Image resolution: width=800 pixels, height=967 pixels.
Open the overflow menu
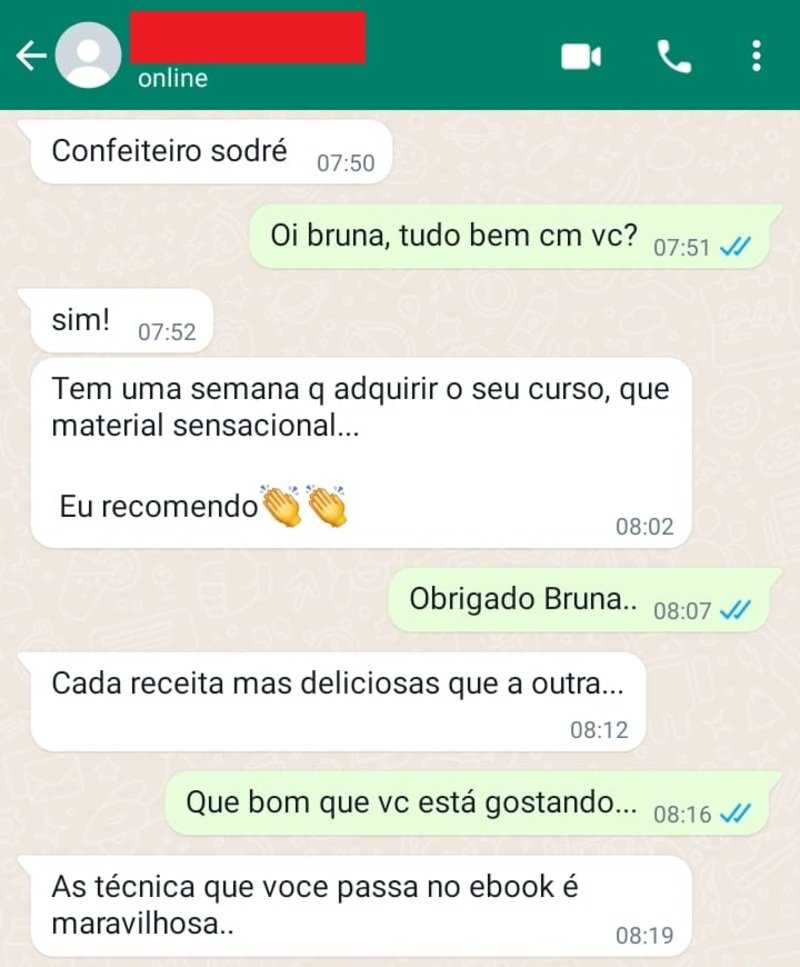tap(756, 56)
